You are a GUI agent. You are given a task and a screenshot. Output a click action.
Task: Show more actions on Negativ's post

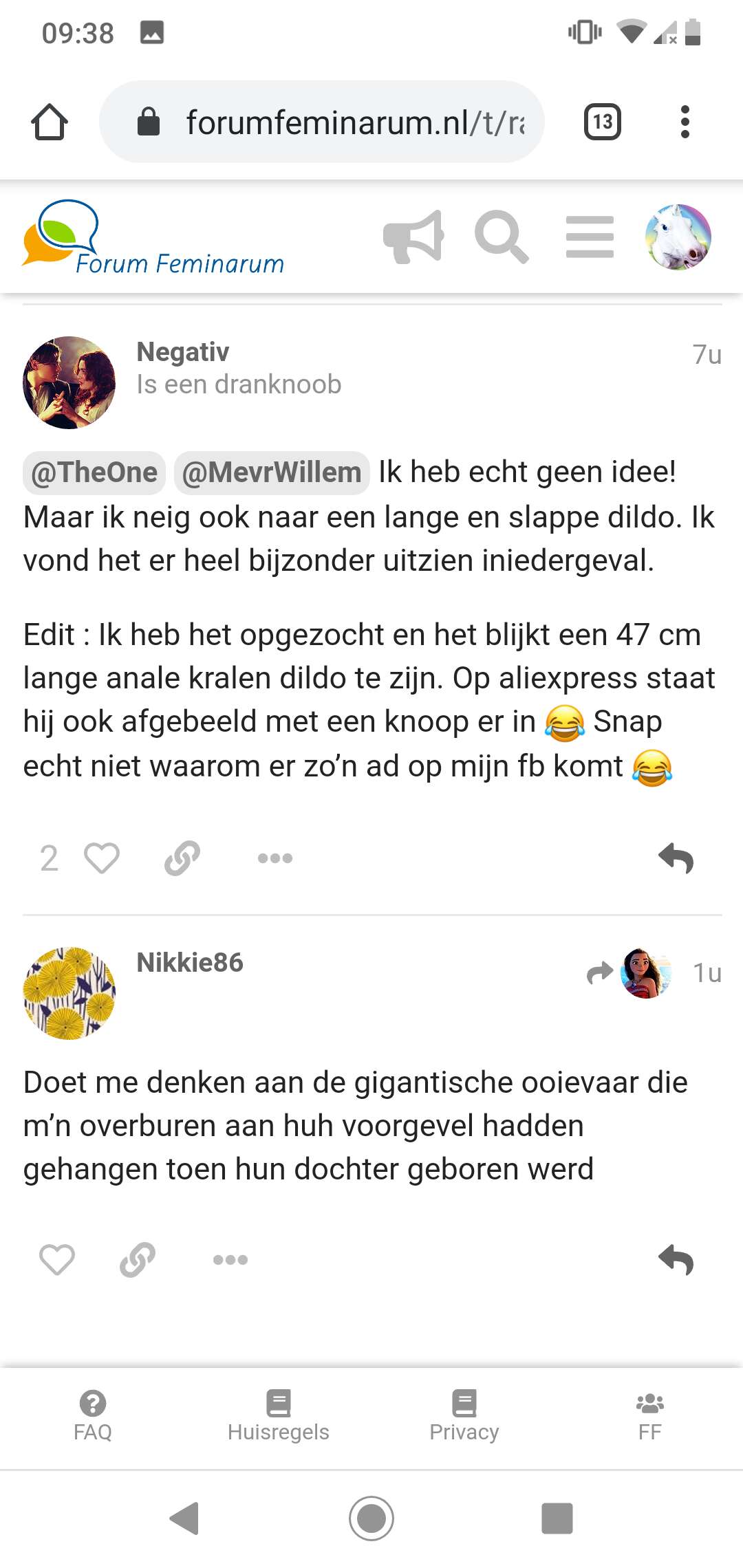click(275, 858)
